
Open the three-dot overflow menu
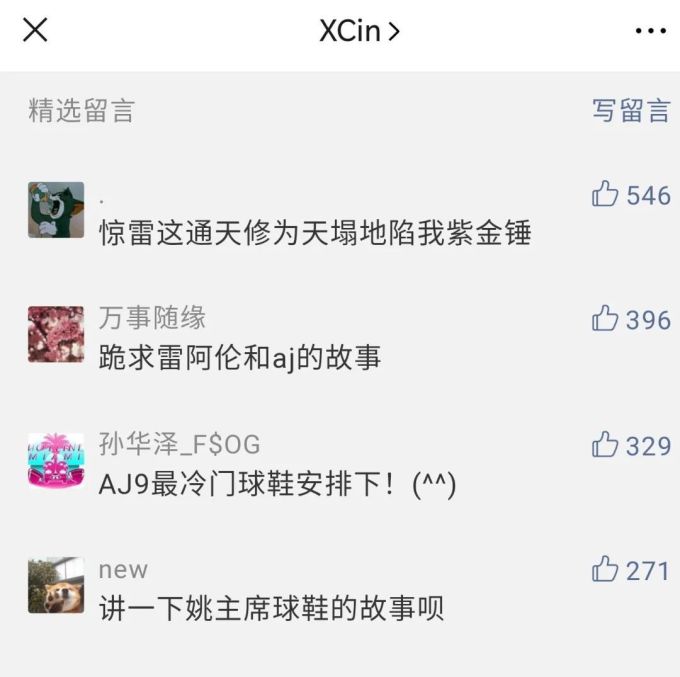coord(650,31)
